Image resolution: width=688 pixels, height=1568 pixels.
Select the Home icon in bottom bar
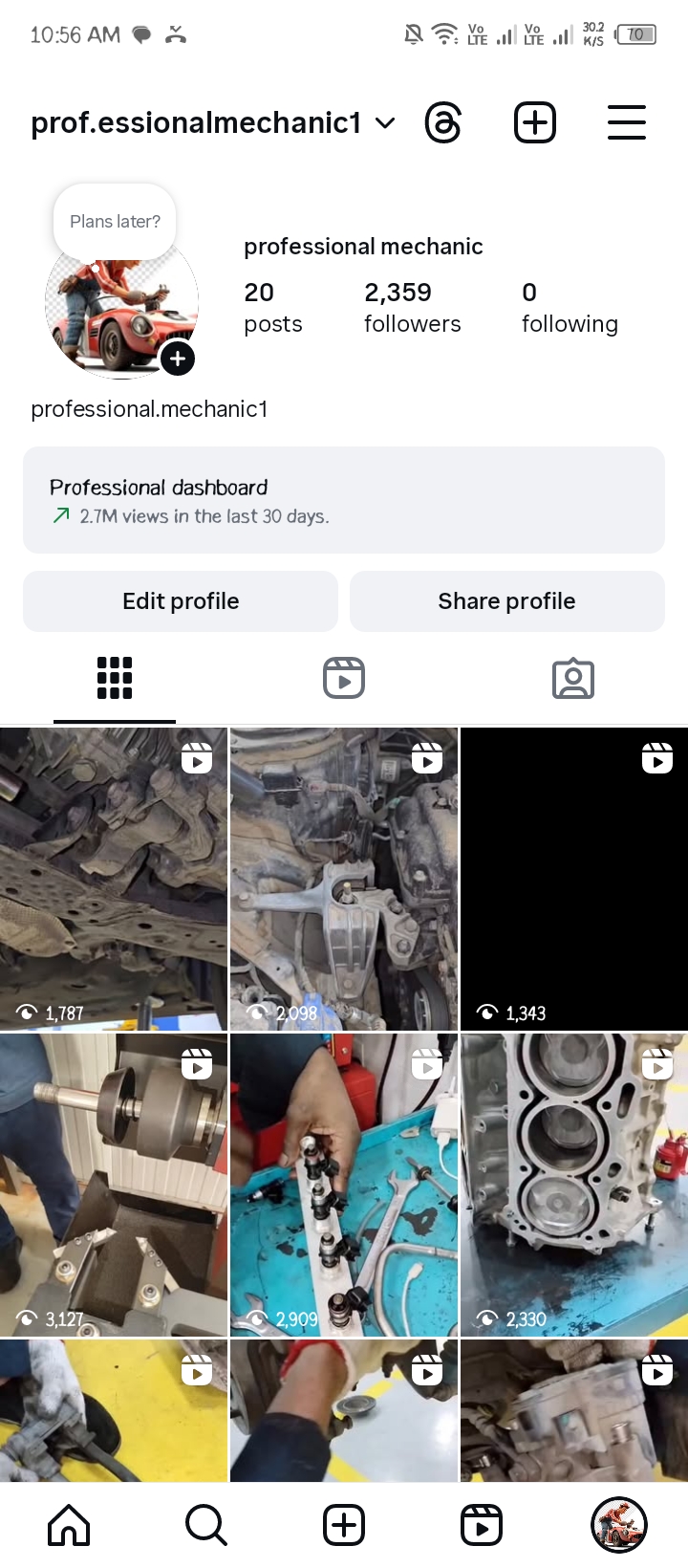click(69, 1525)
